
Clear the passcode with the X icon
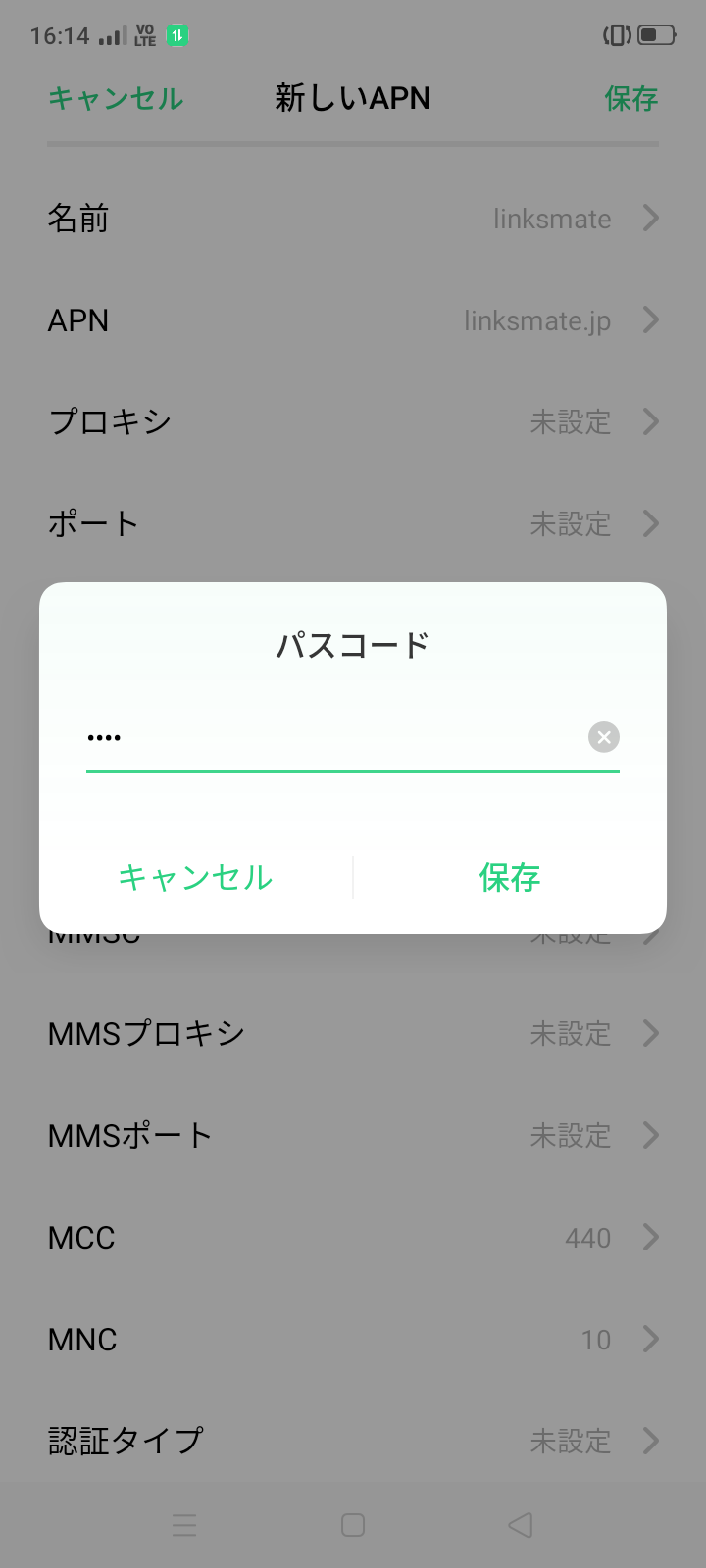point(603,737)
